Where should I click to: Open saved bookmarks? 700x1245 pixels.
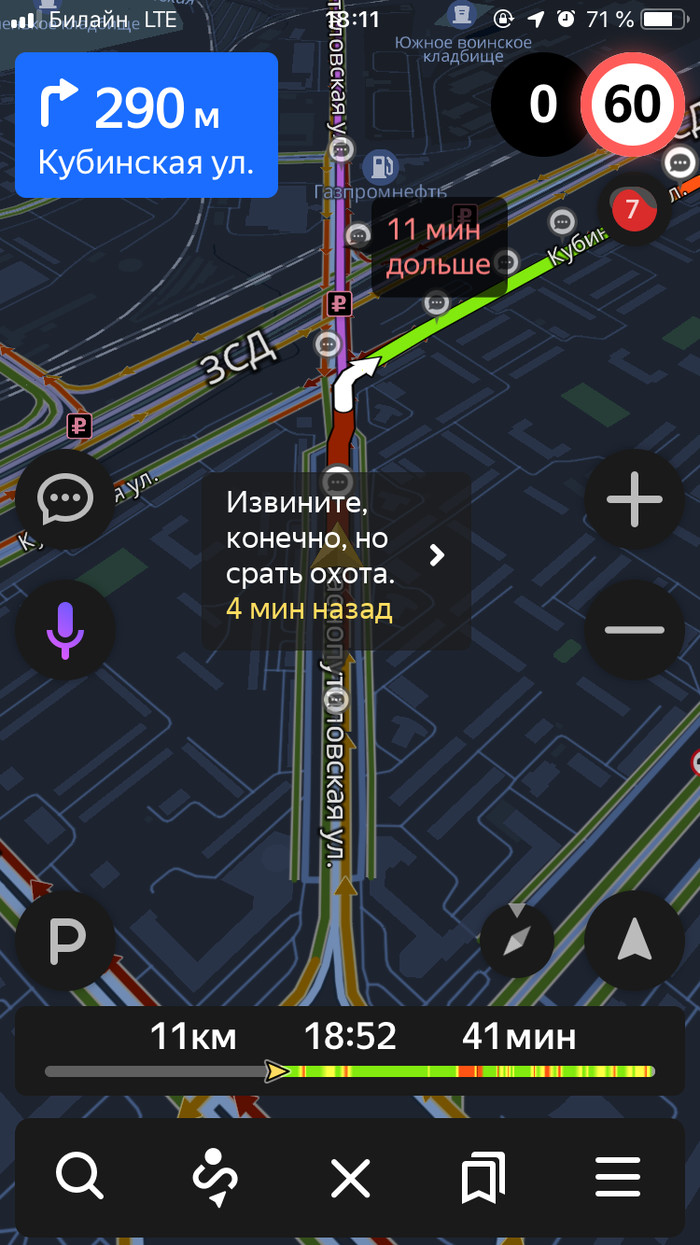483,1177
